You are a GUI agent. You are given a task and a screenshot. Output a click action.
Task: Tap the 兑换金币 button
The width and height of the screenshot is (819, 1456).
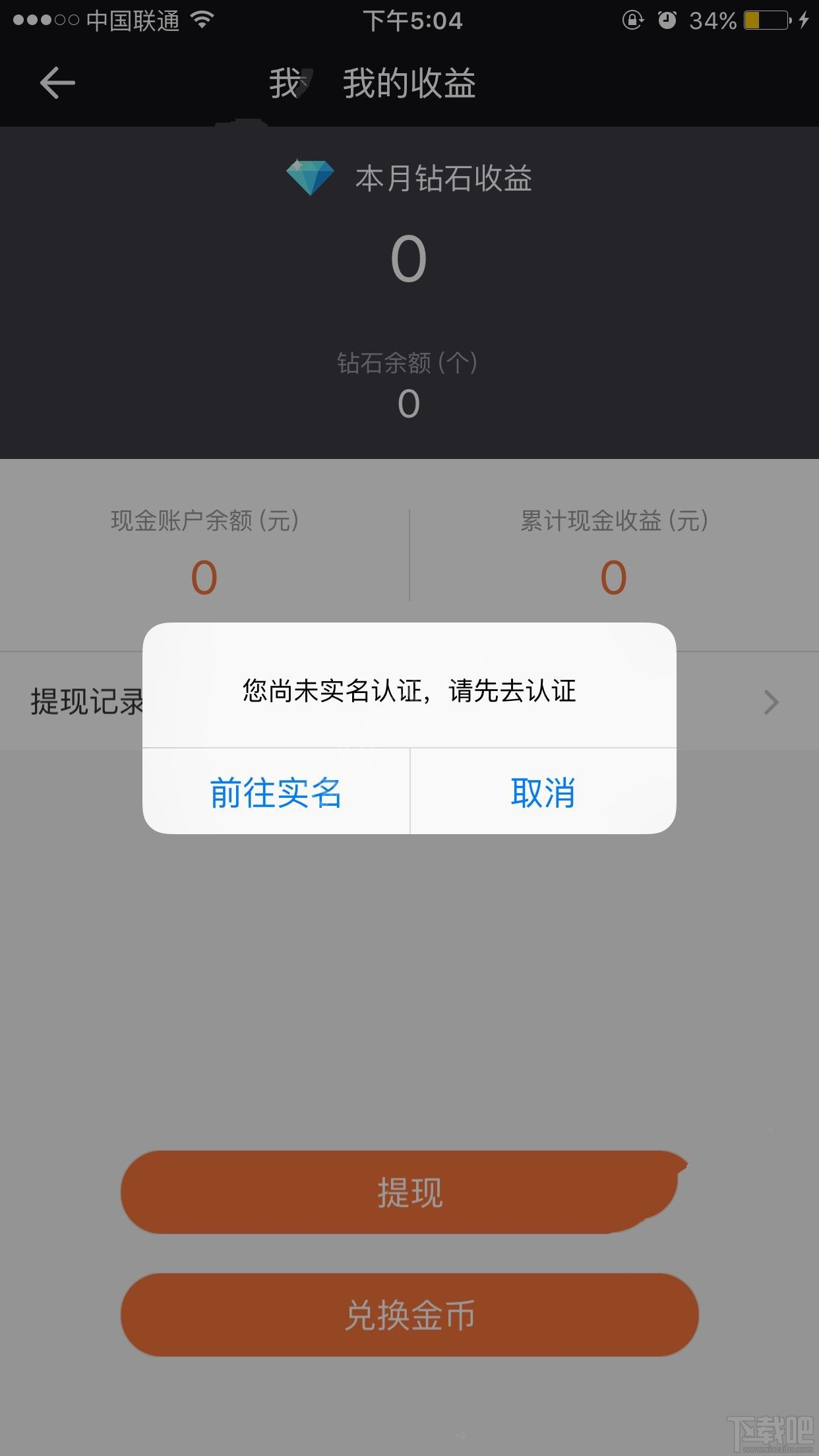409,1316
